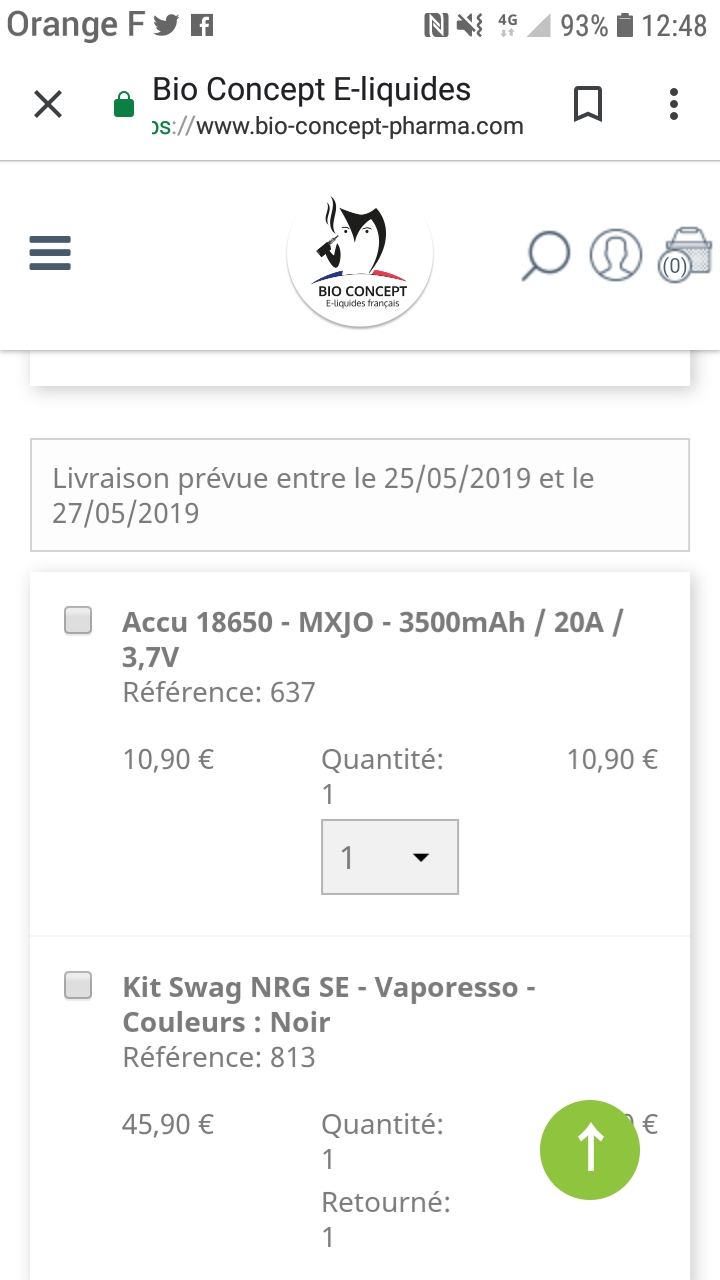Tap the Bio Concept logo
The height and width of the screenshot is (1280, 720).
pyautogui.click(x=360, y=256)
